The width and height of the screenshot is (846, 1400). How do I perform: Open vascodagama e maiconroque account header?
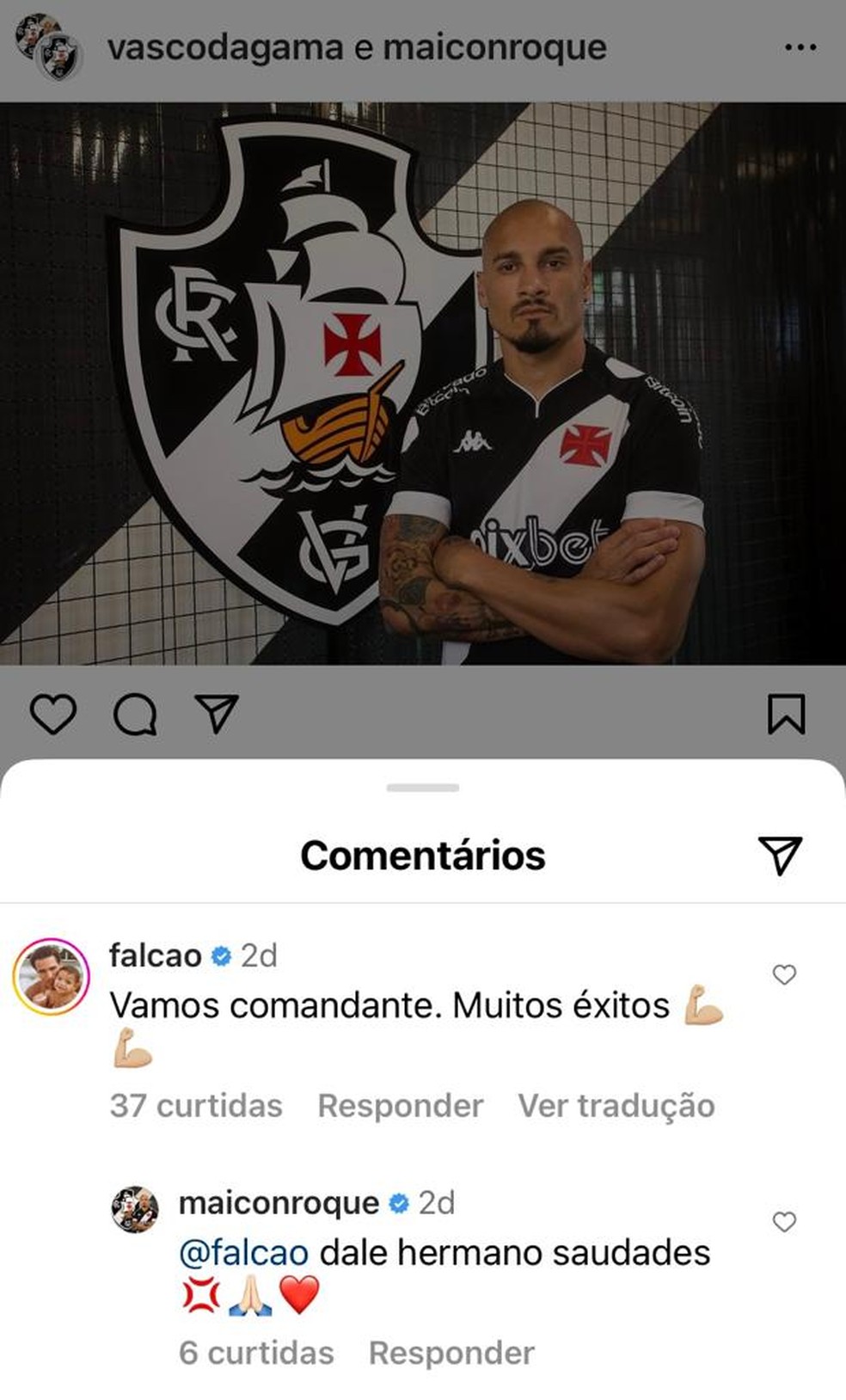pos(356,47)
